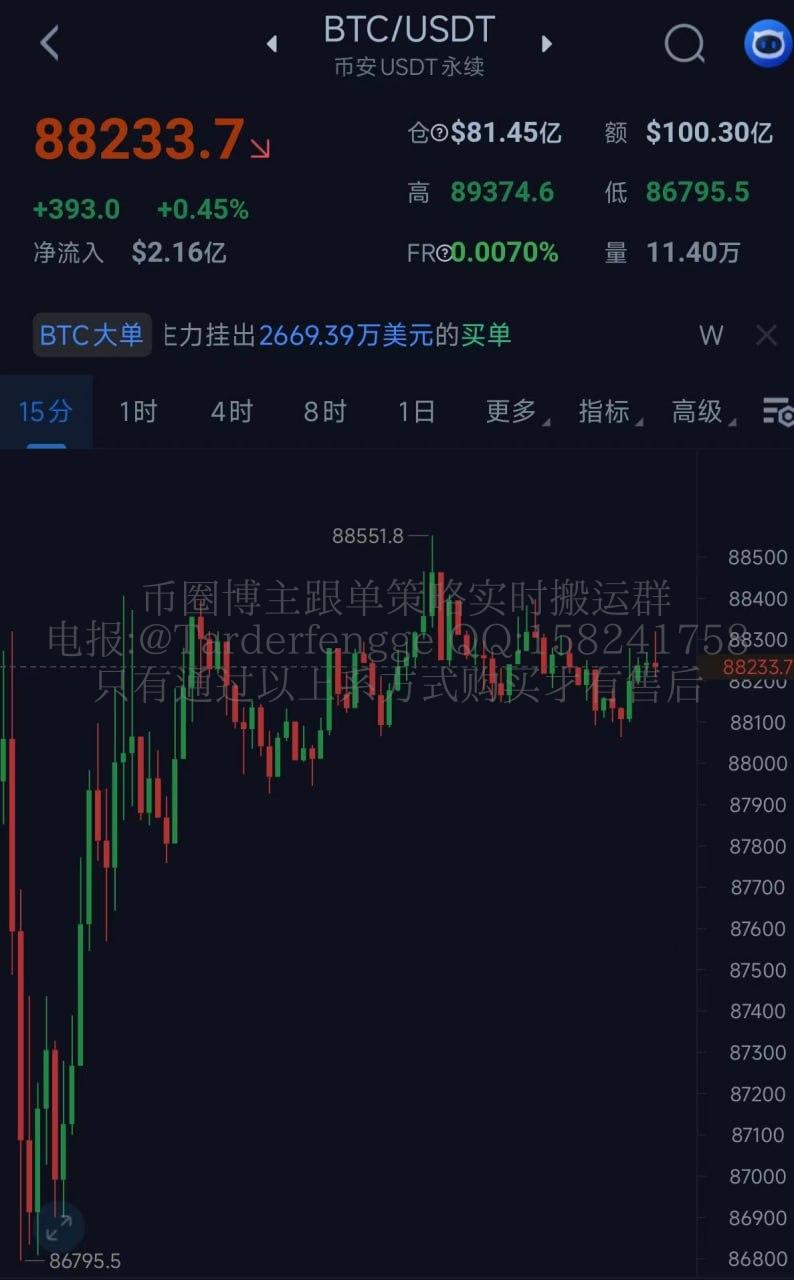Expand the chart to fullscreen
The width and height of the screenshot is (794, 1280).
click(59, 1226)
